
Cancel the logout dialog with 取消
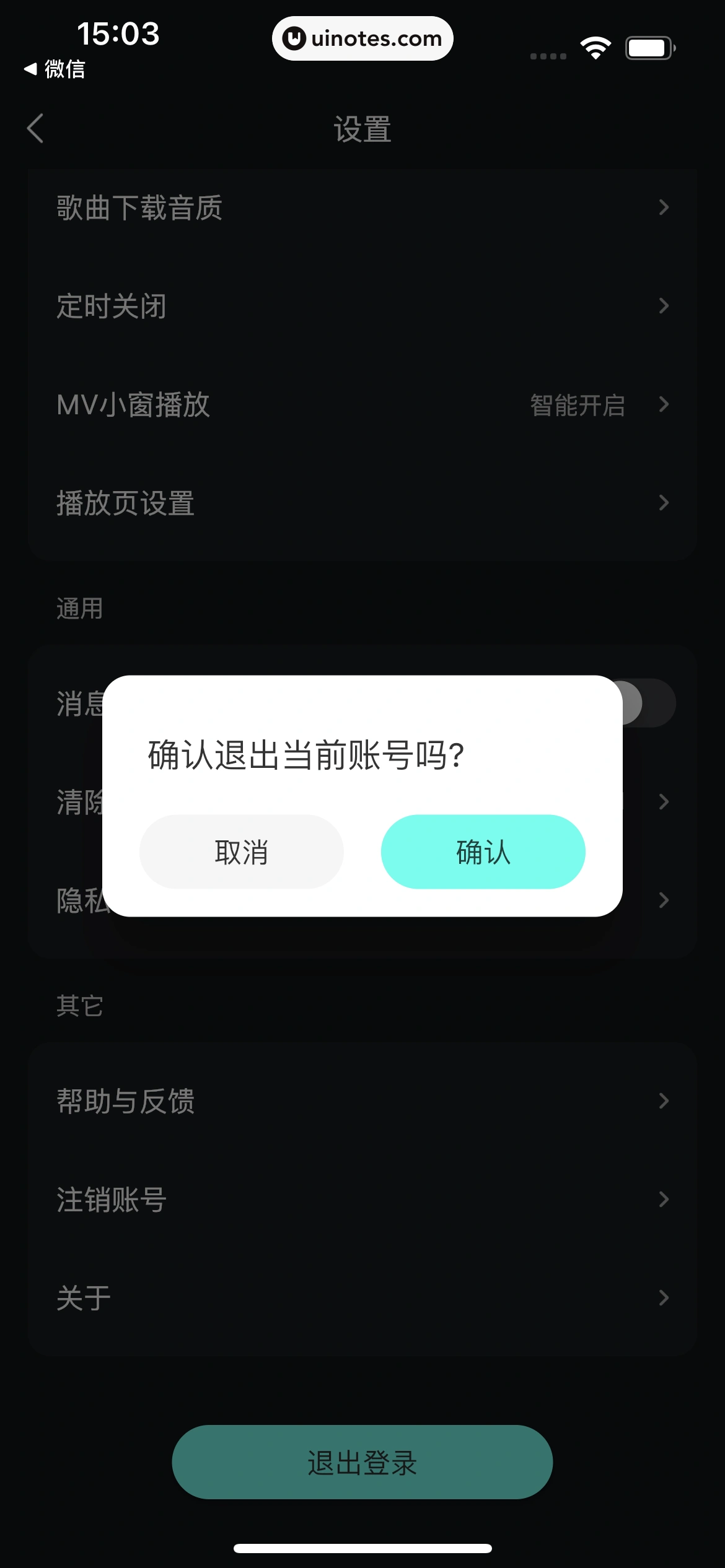(241, 852)
